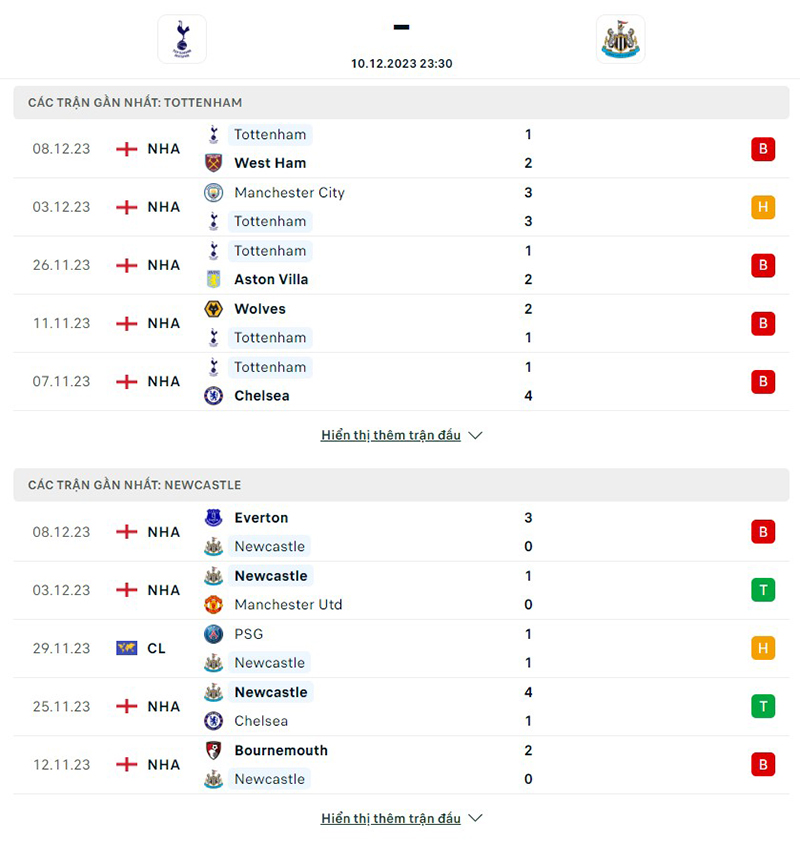Open Newcastle vs Chelsea match
800x843 pixels.
400,706
